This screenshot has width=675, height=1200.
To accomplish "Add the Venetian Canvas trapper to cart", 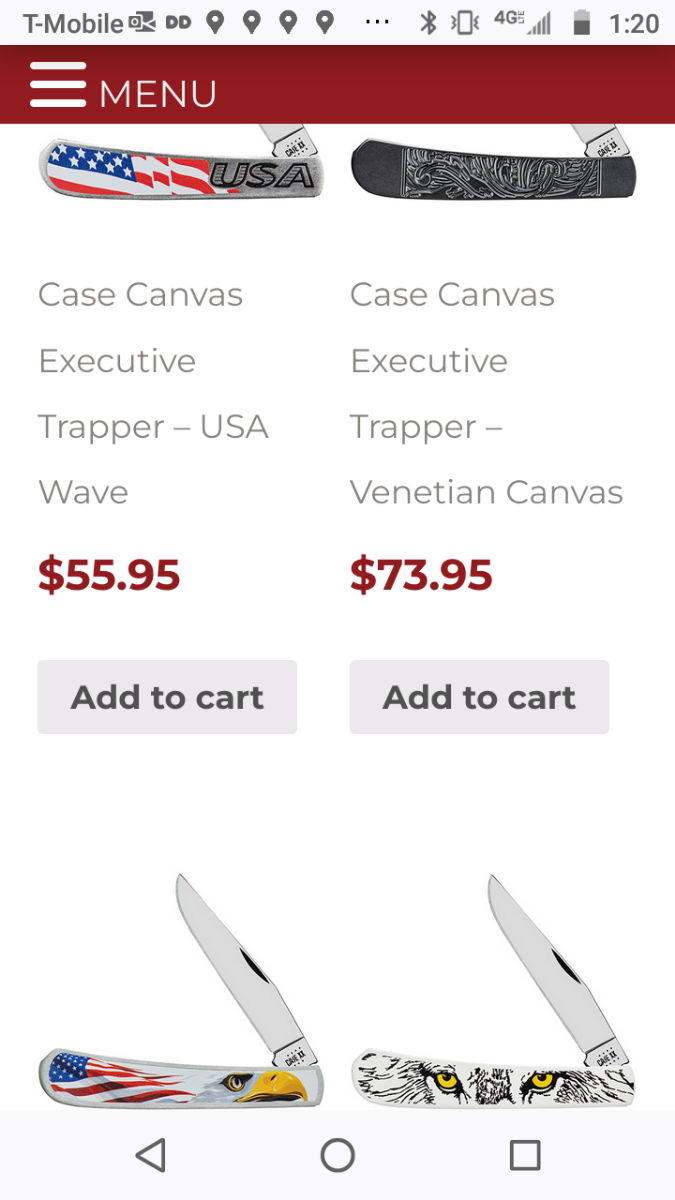I will 479,697.
